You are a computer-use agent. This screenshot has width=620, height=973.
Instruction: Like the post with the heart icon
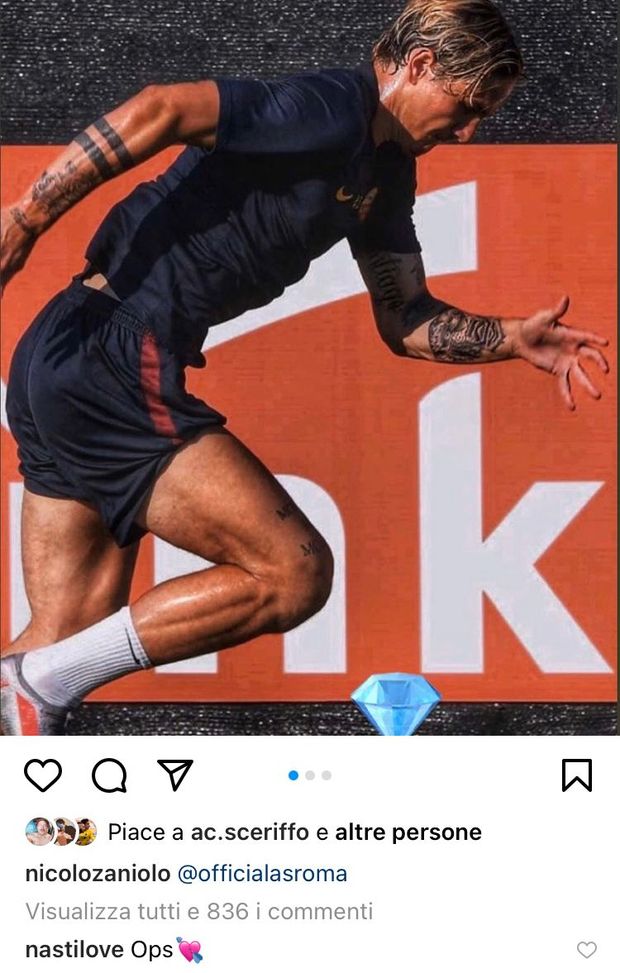(x=43, y=775)
